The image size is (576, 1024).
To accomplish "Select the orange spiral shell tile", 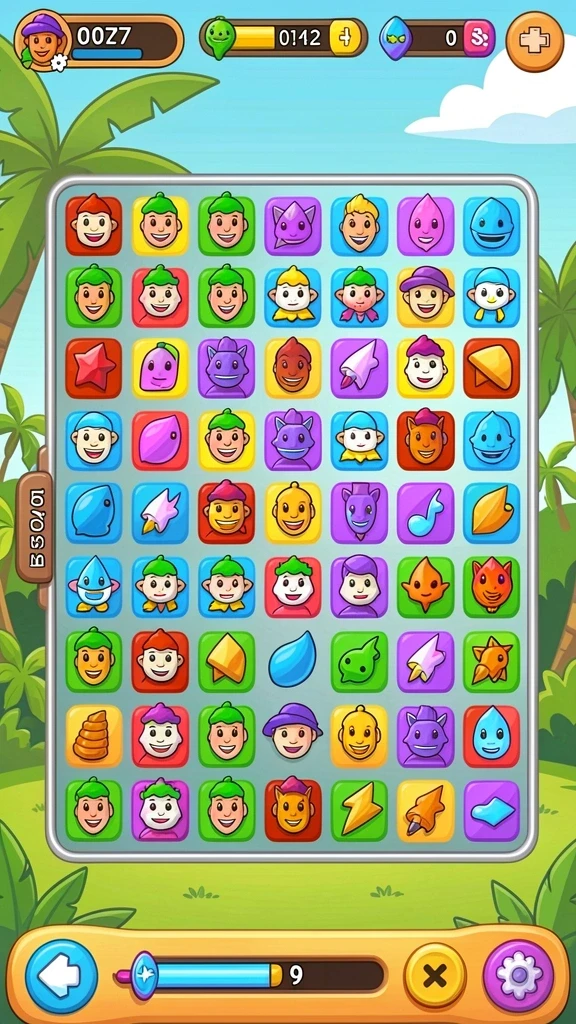I will 93,736.
